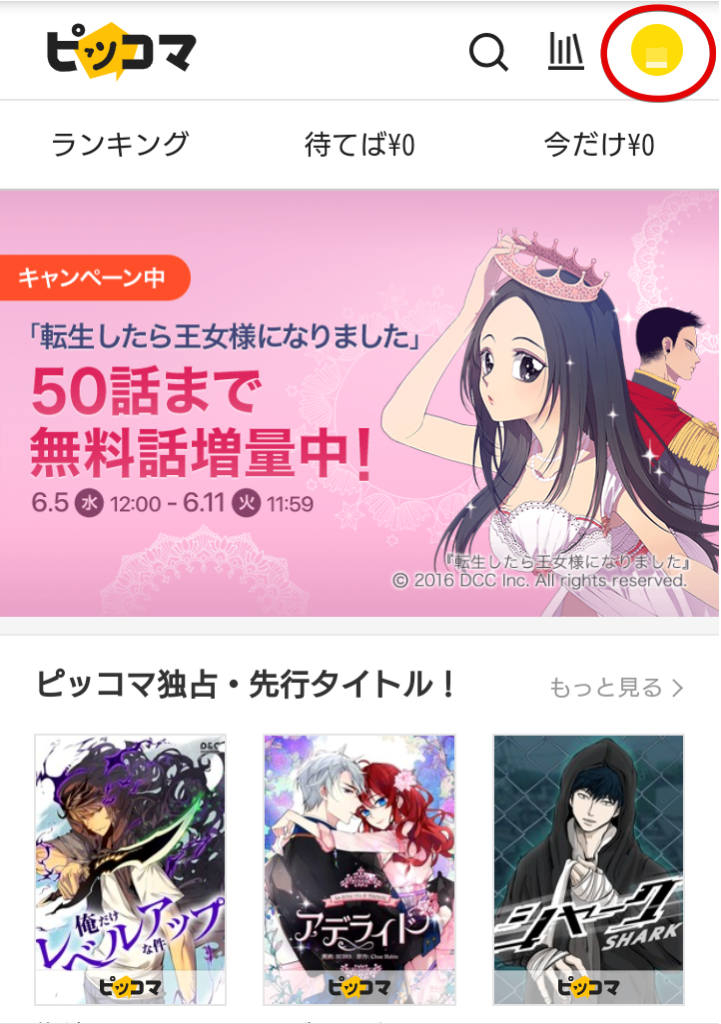Screen dimensions: 721x1024
Task: Switch to the 今だけ¥0 tab
Action: (599, 145)
